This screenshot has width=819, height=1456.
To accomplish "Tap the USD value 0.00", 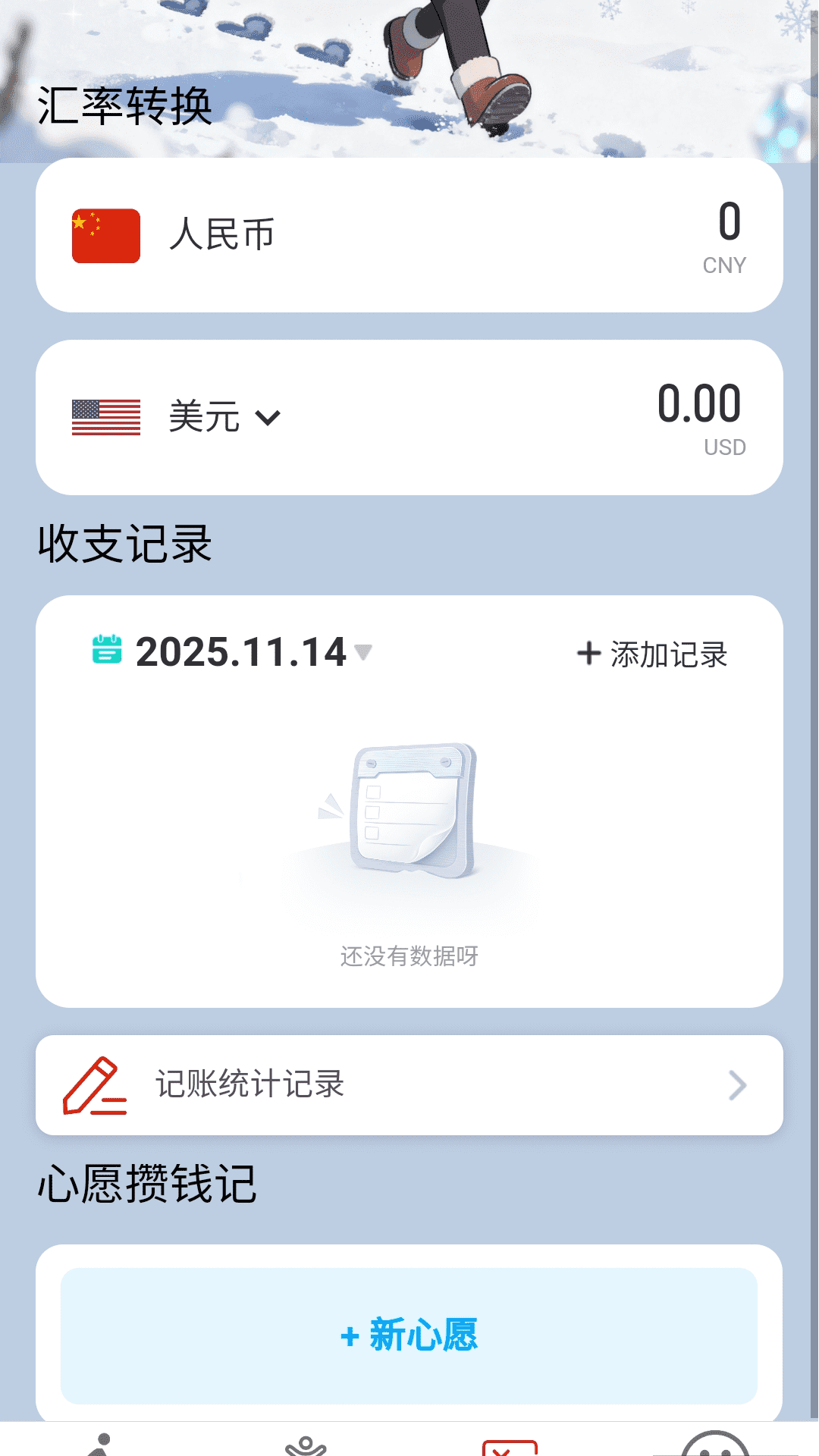I will click(x=699, y=406).
